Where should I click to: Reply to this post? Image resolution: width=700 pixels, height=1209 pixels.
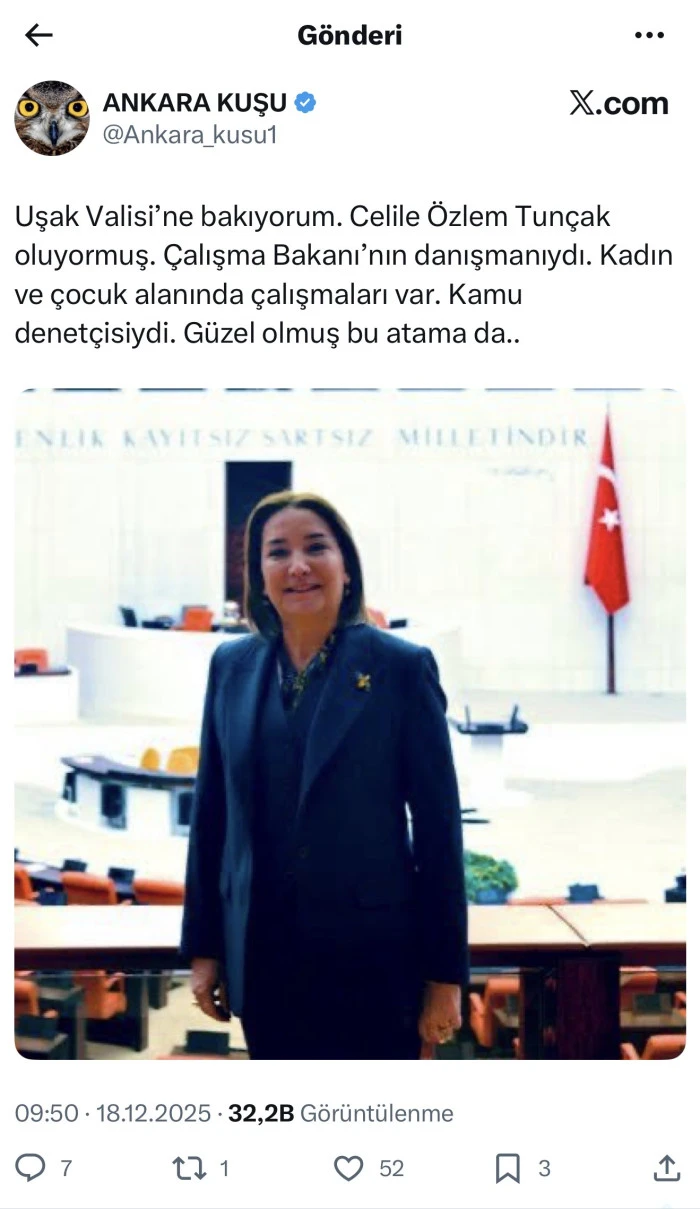(x=32, y=1168)
